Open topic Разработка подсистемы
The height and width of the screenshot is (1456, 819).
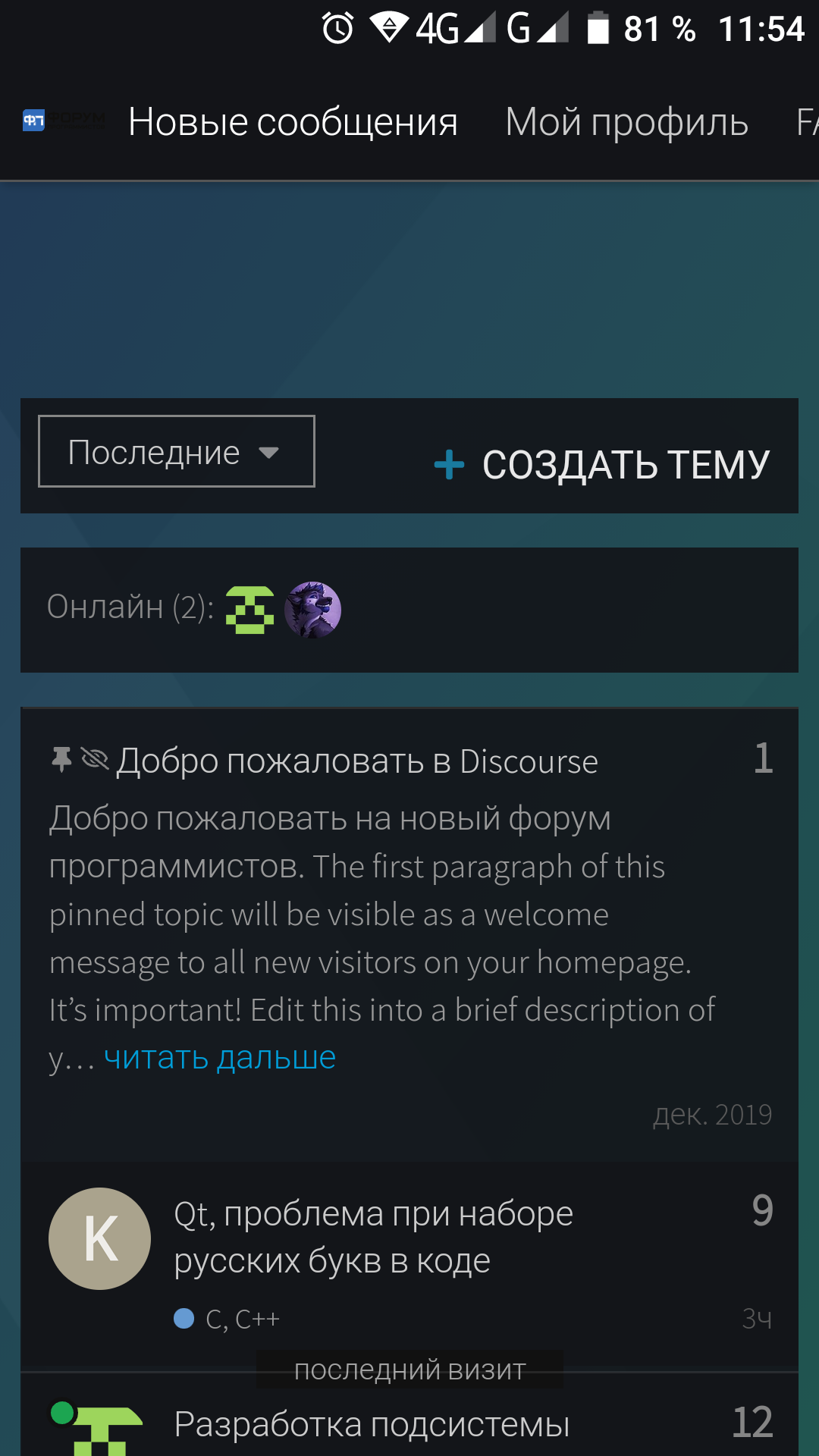[372, 1423]
